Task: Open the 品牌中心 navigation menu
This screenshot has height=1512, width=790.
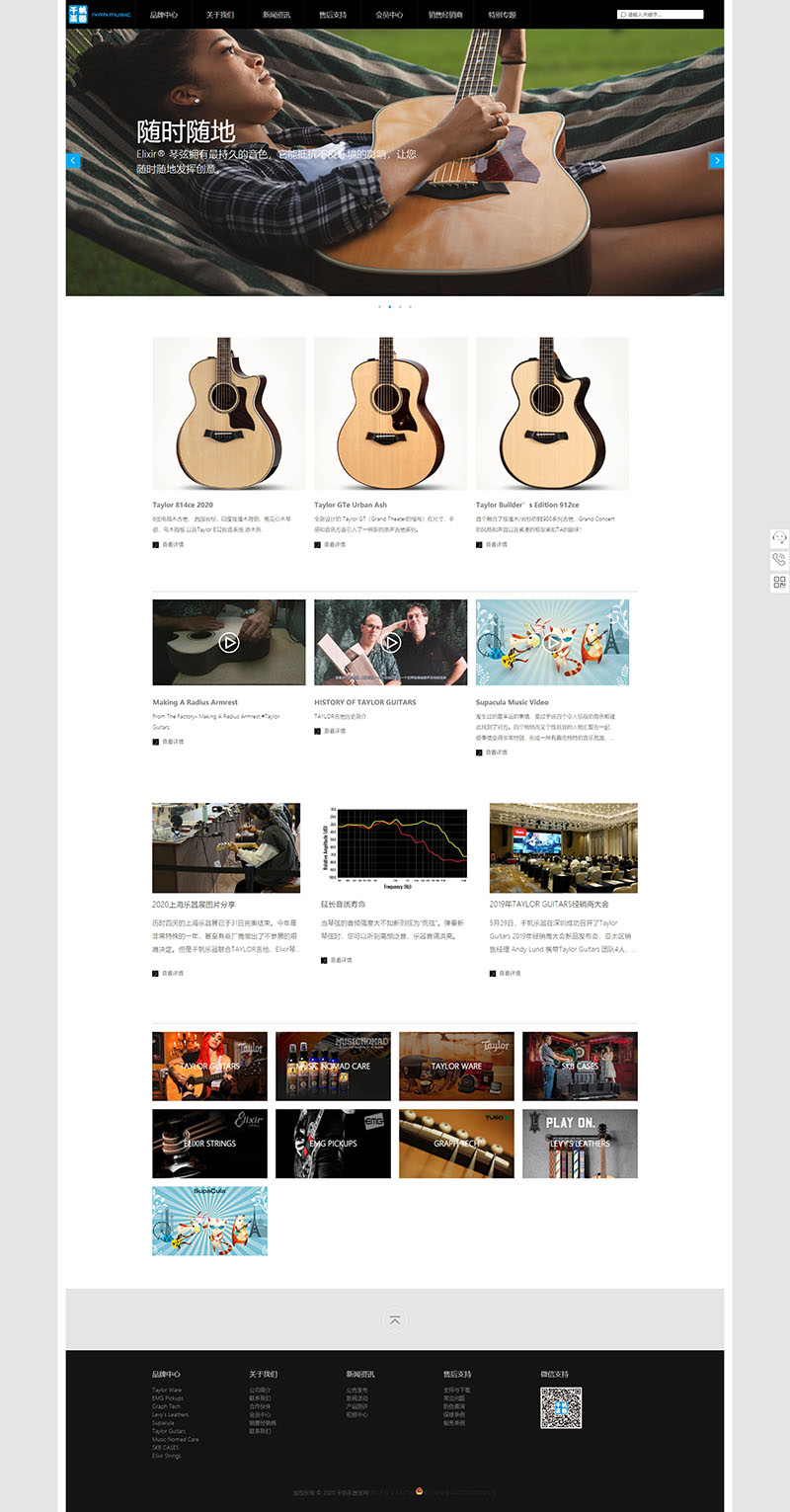Action: [164, 15]
